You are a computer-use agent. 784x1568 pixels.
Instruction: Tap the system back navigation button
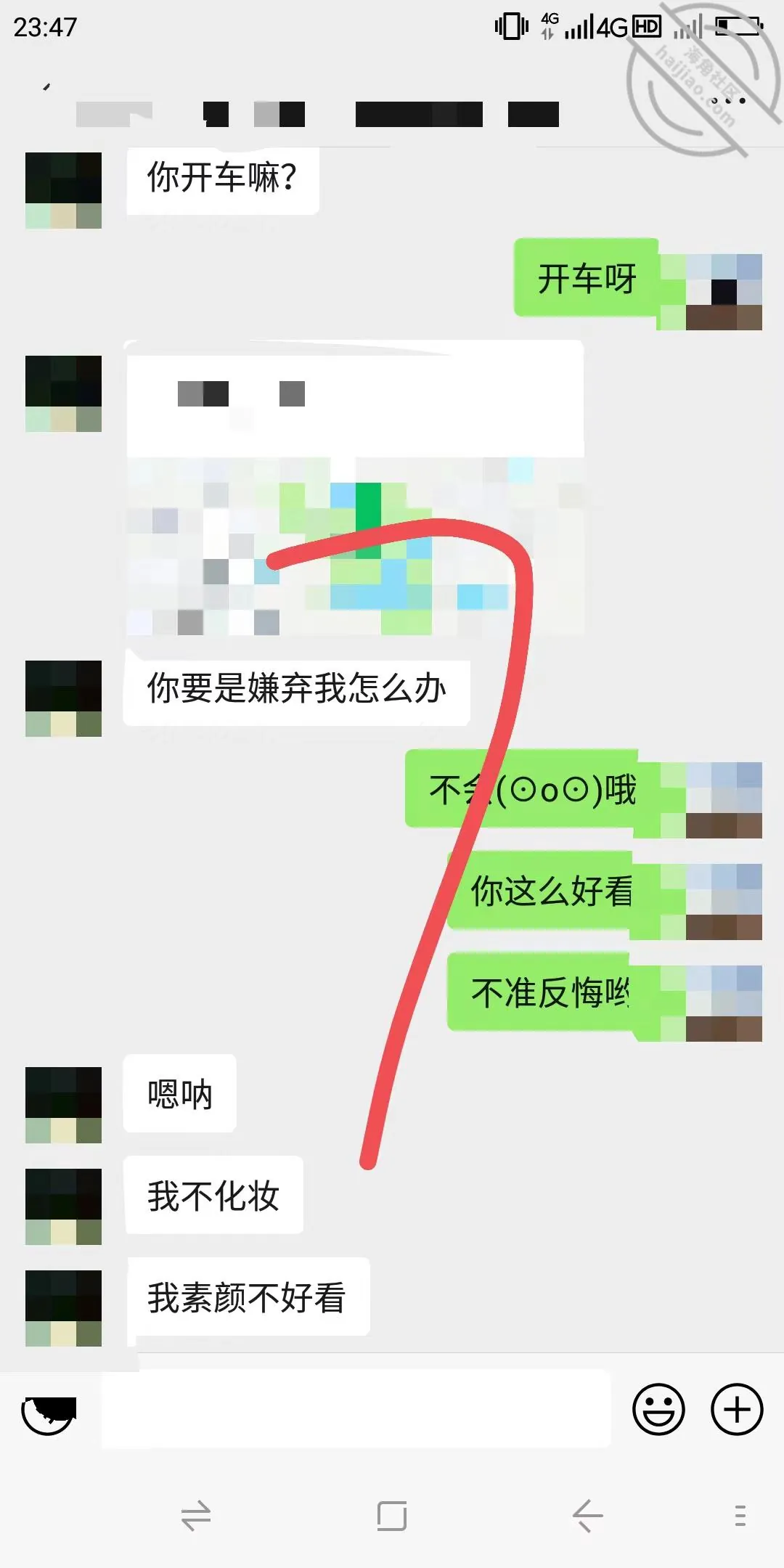click(x=587, y=1516)
